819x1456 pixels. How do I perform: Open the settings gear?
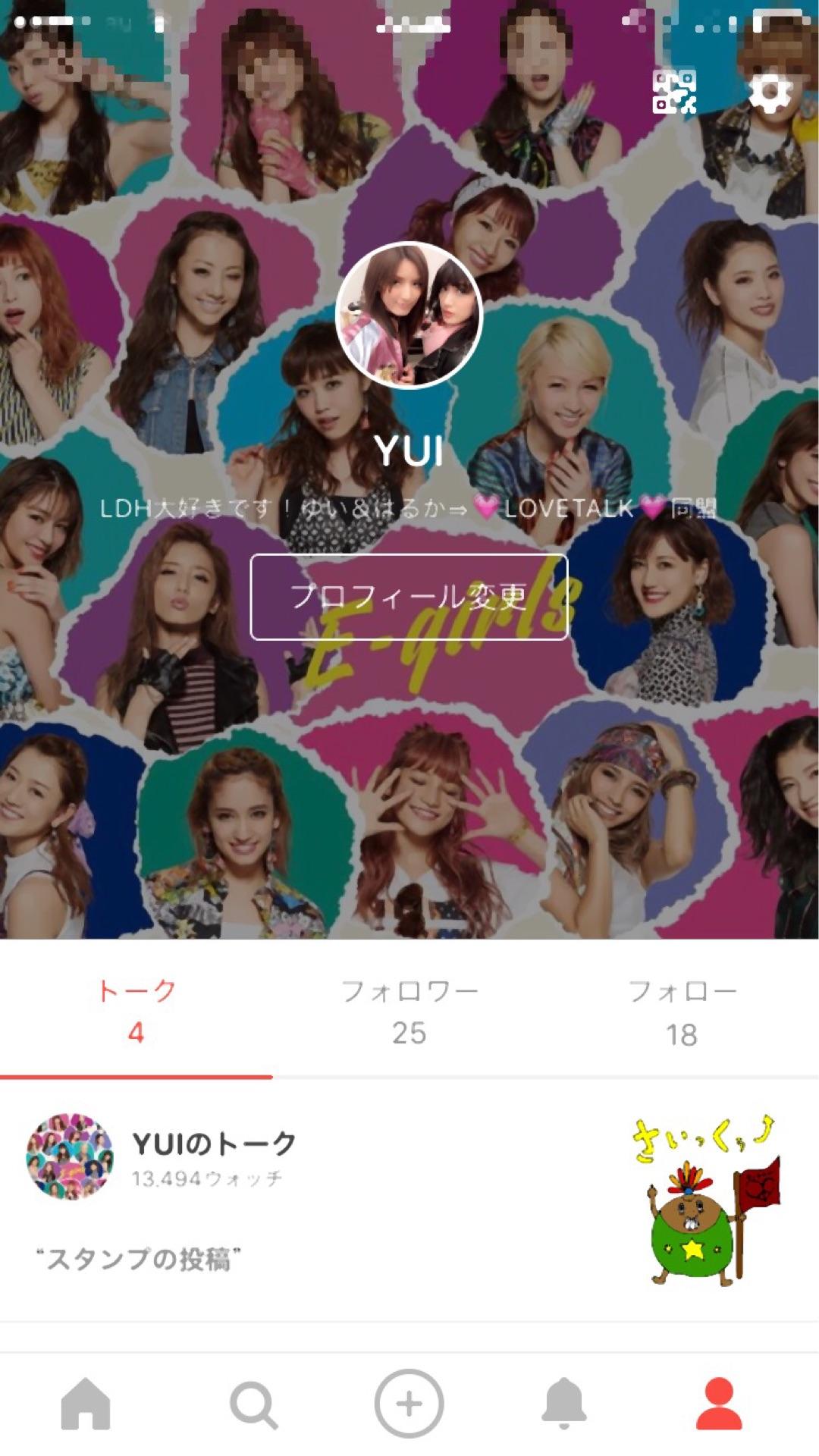coord(770,93)
